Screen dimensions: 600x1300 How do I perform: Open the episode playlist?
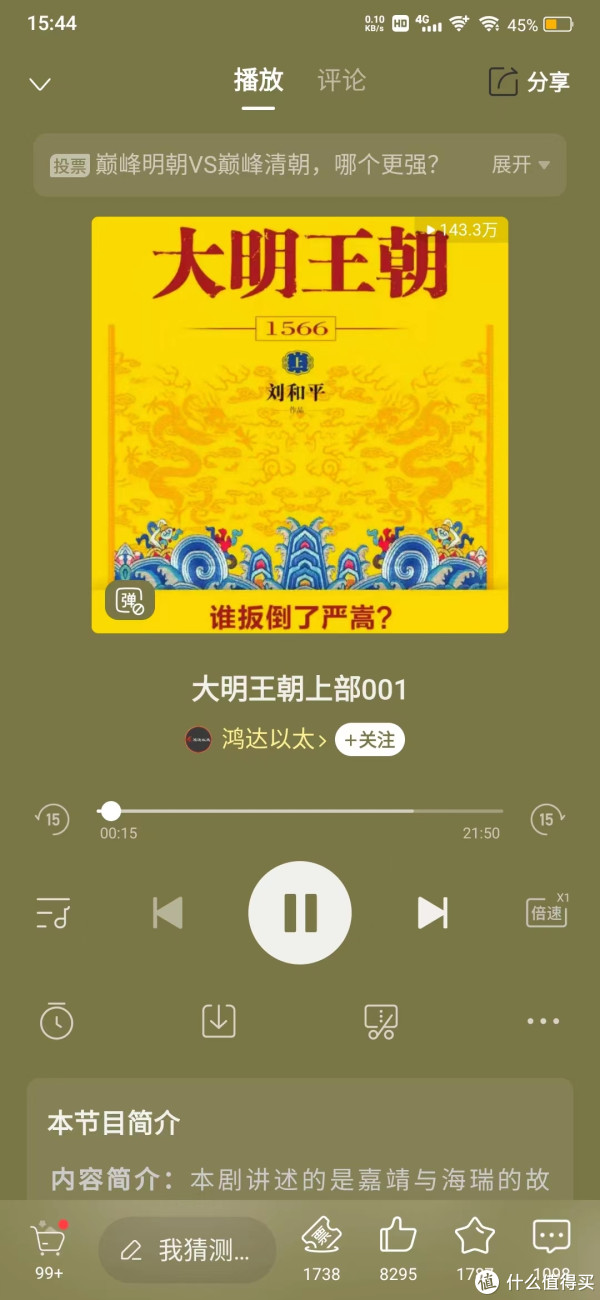(53, 913)
